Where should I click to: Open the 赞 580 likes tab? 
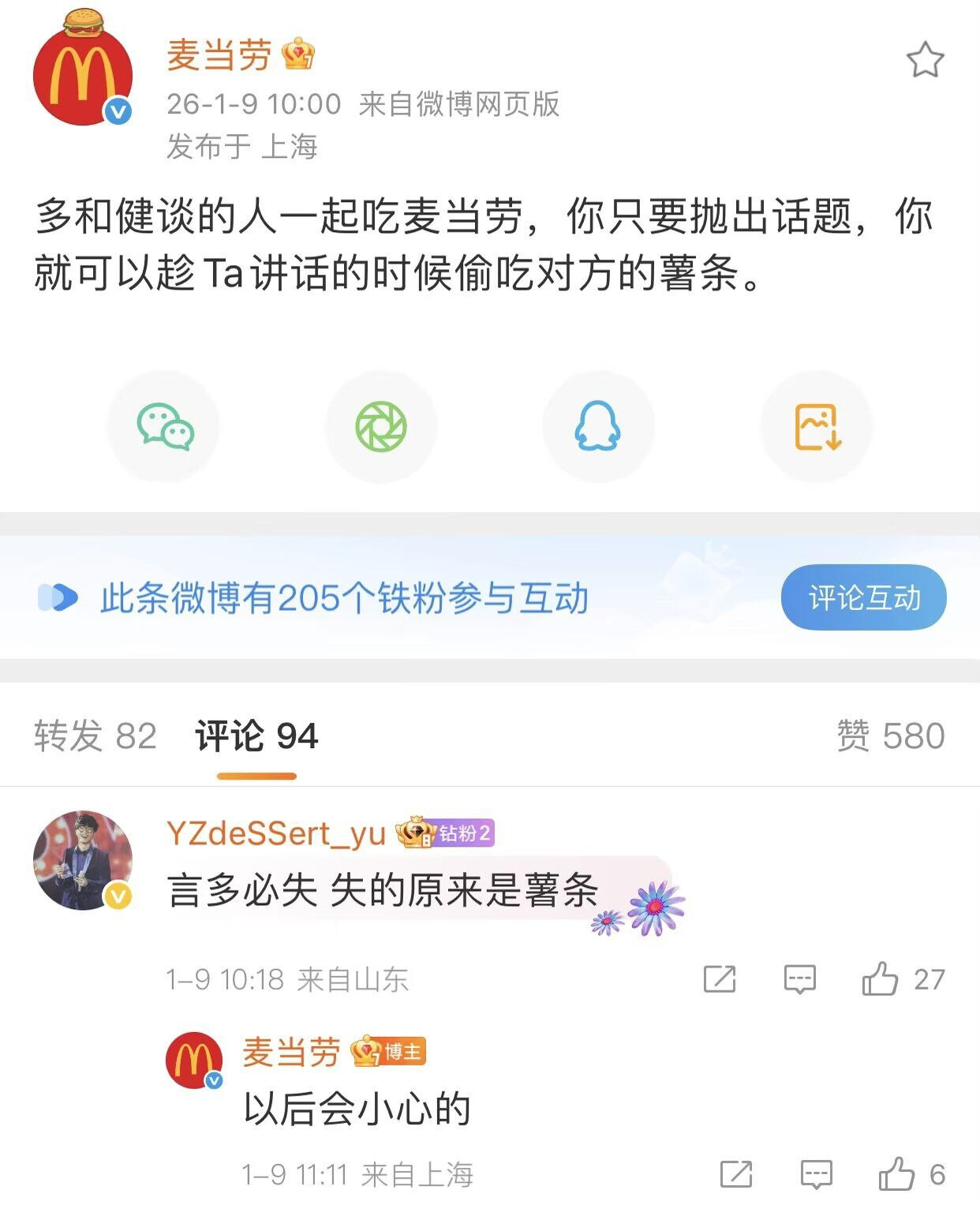coord(890,735)
